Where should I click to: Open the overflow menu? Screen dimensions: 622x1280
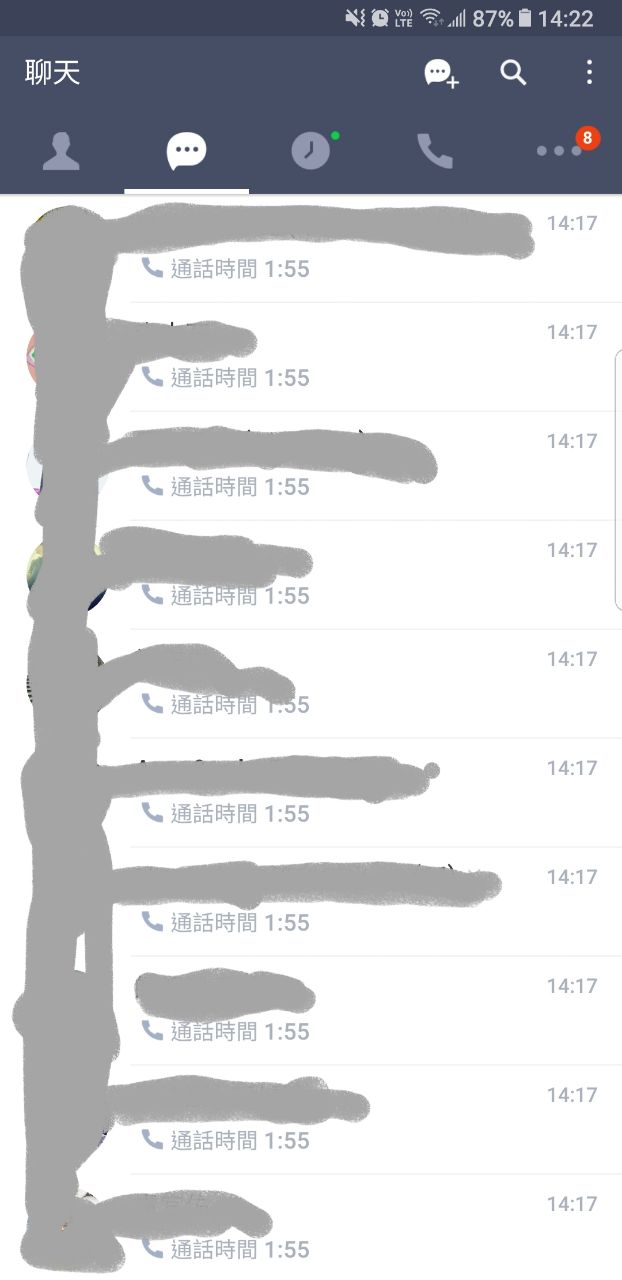click(589, 73)
